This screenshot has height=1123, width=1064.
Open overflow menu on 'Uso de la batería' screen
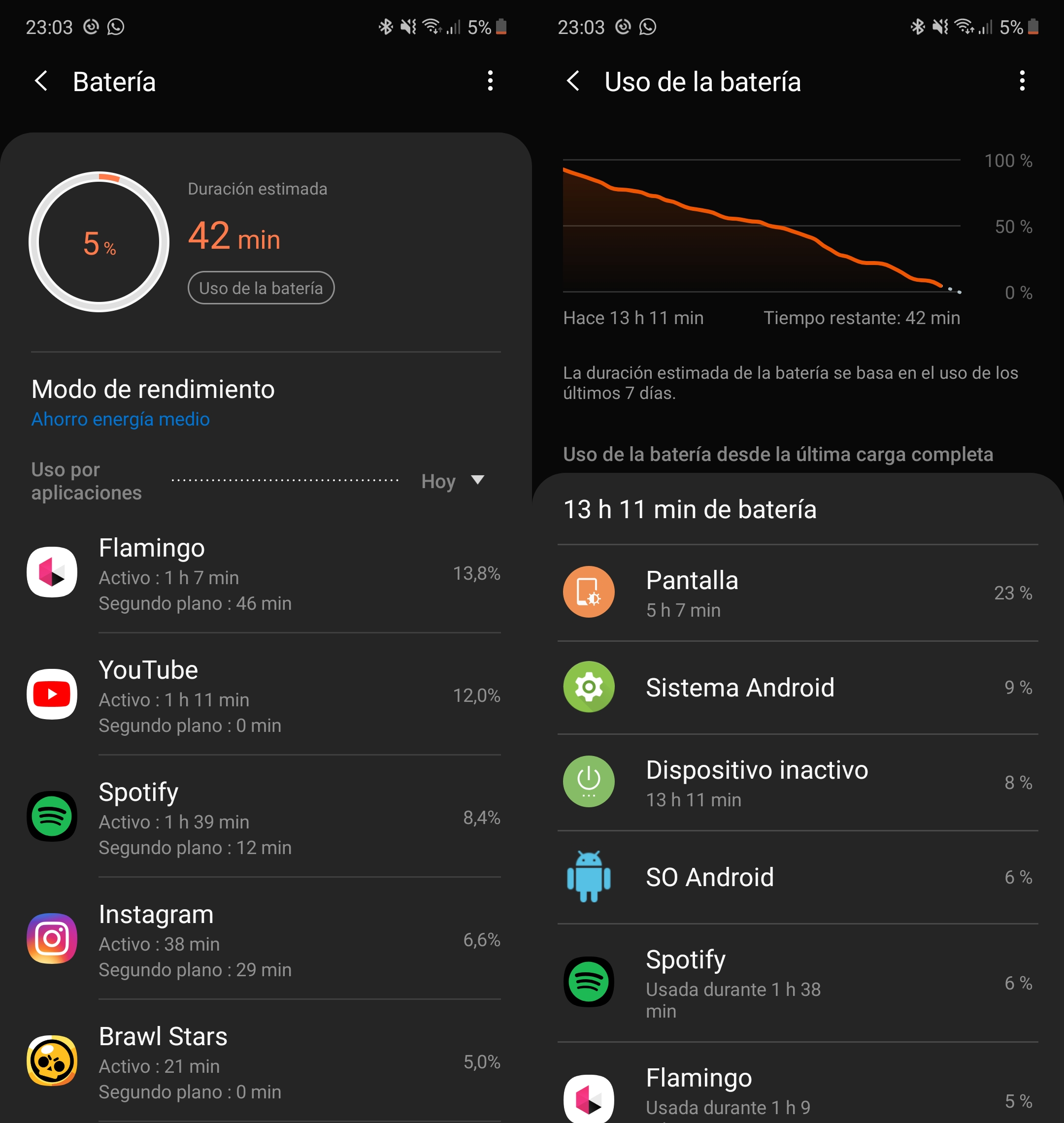[1022, 81]
